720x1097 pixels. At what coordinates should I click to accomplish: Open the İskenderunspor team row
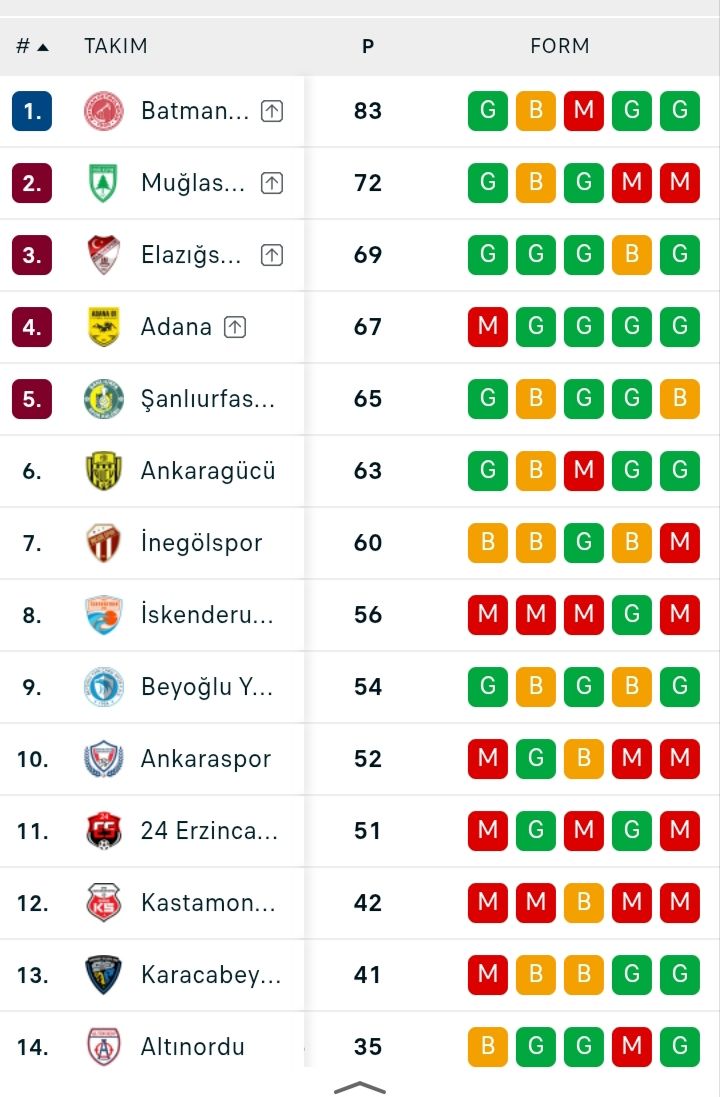click(x=207, y=615)
